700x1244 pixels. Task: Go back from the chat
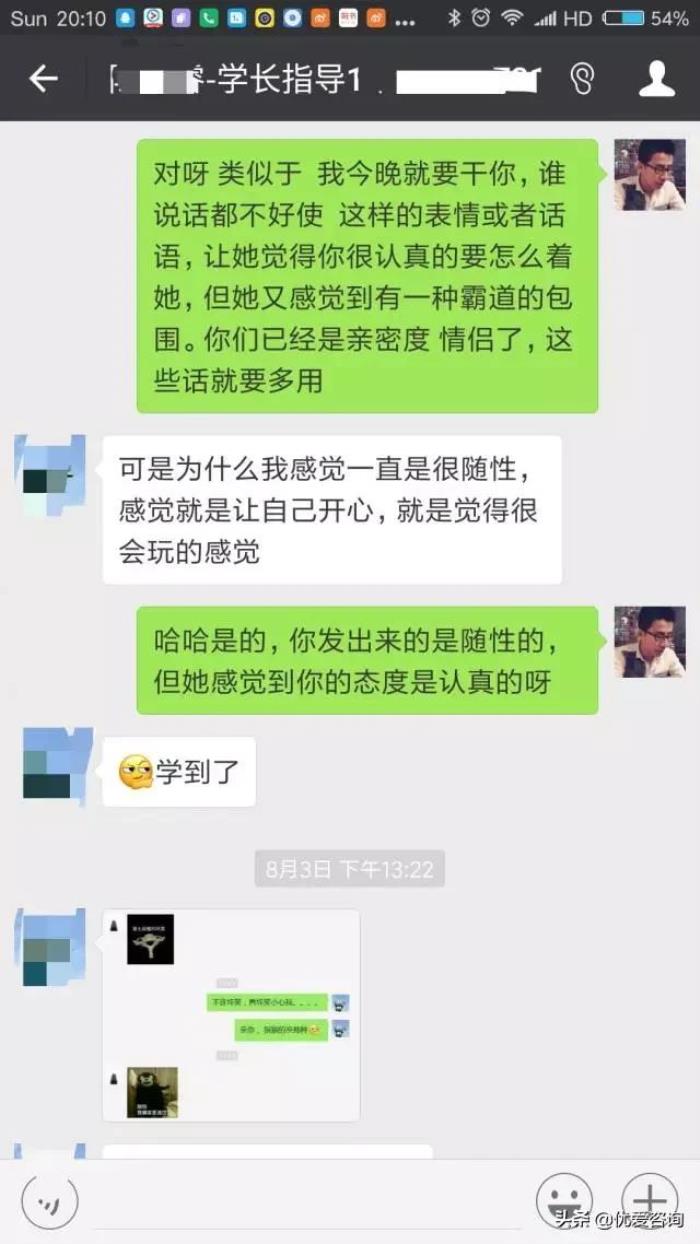[43, 79]
